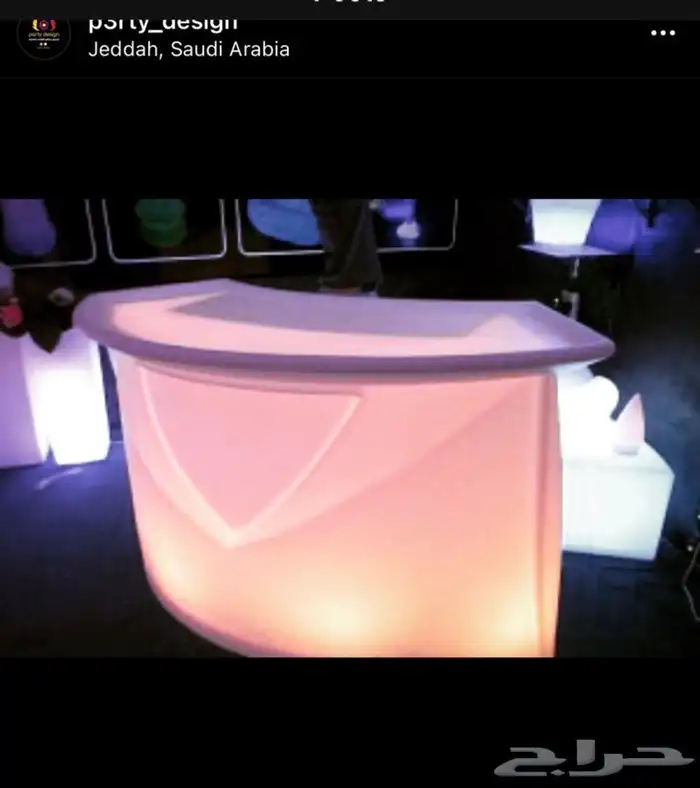Open the p3rty_design profile avatar
Screen dimensions: 700x788
click(x=44, y=33)
